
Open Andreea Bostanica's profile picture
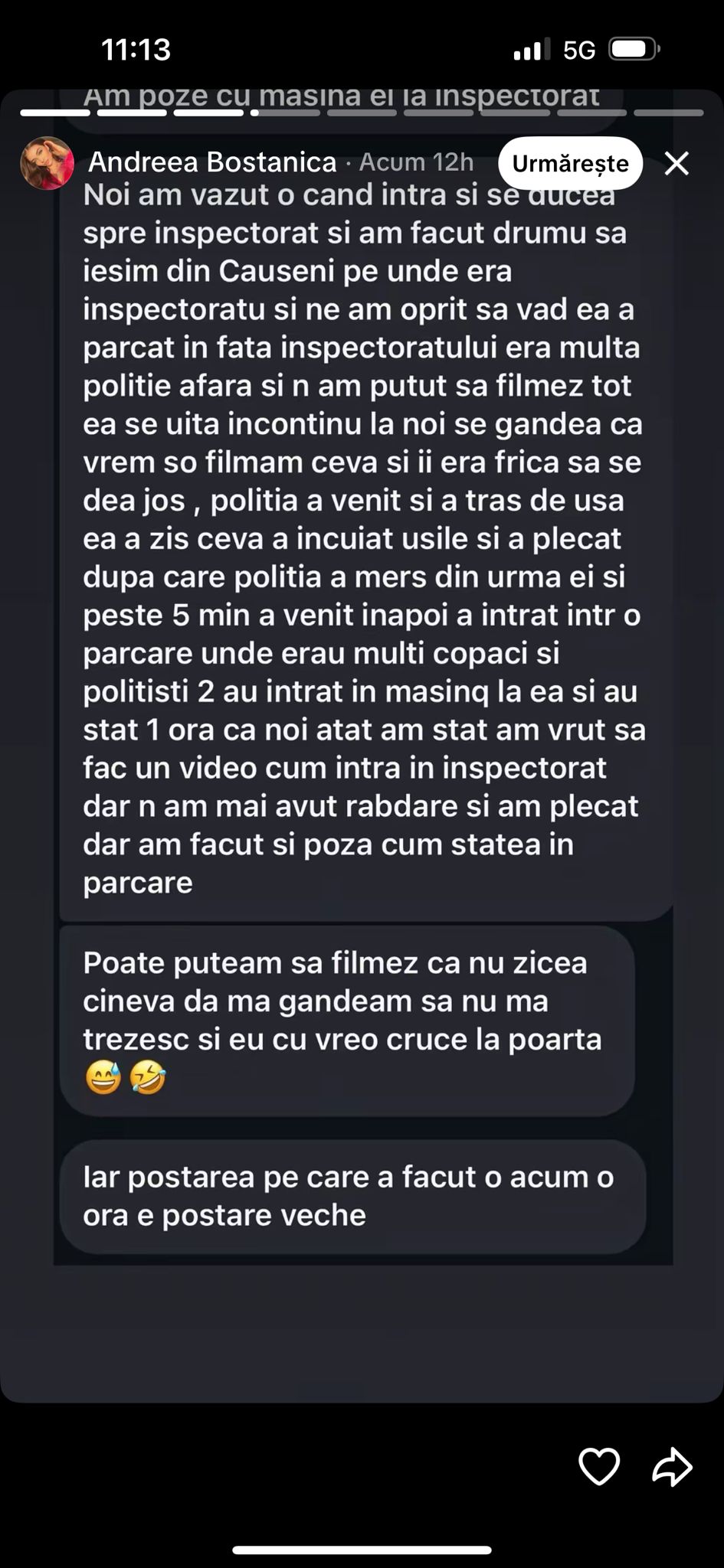(47, 163)
